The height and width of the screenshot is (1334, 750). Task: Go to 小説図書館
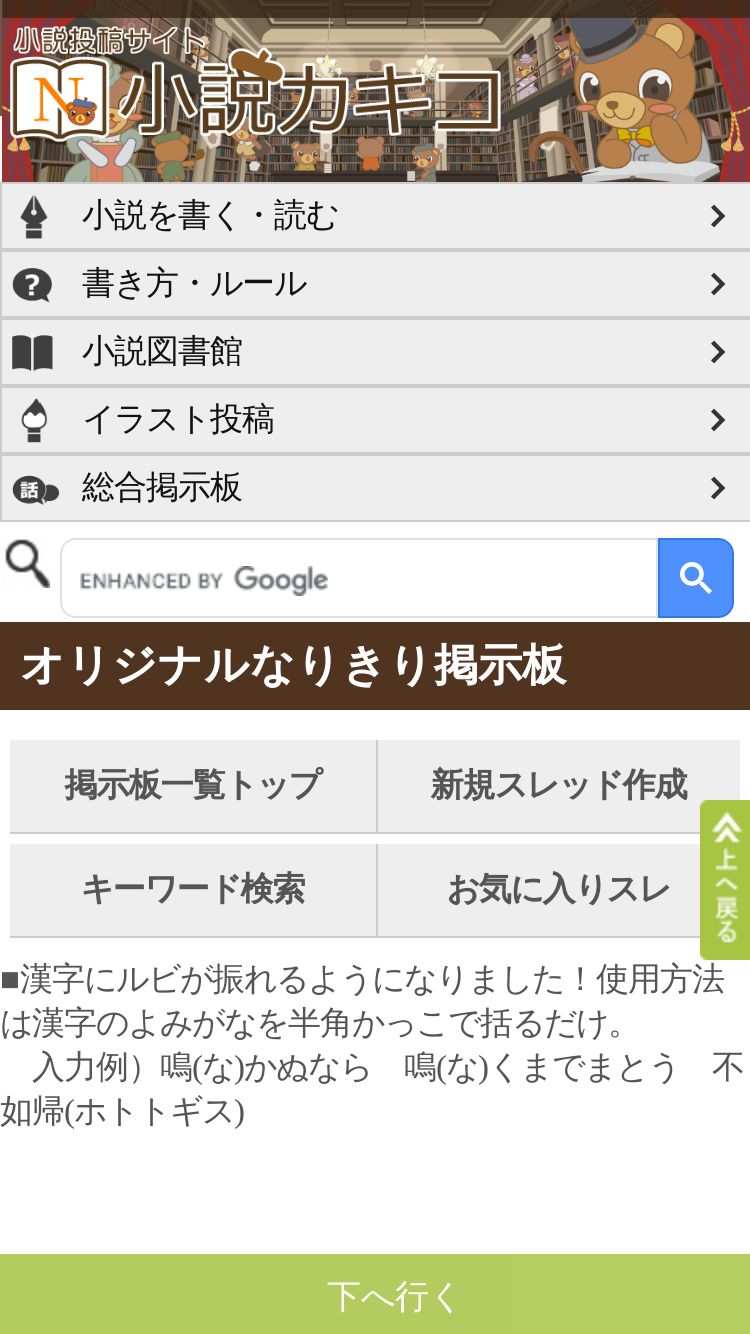point(375,352)
